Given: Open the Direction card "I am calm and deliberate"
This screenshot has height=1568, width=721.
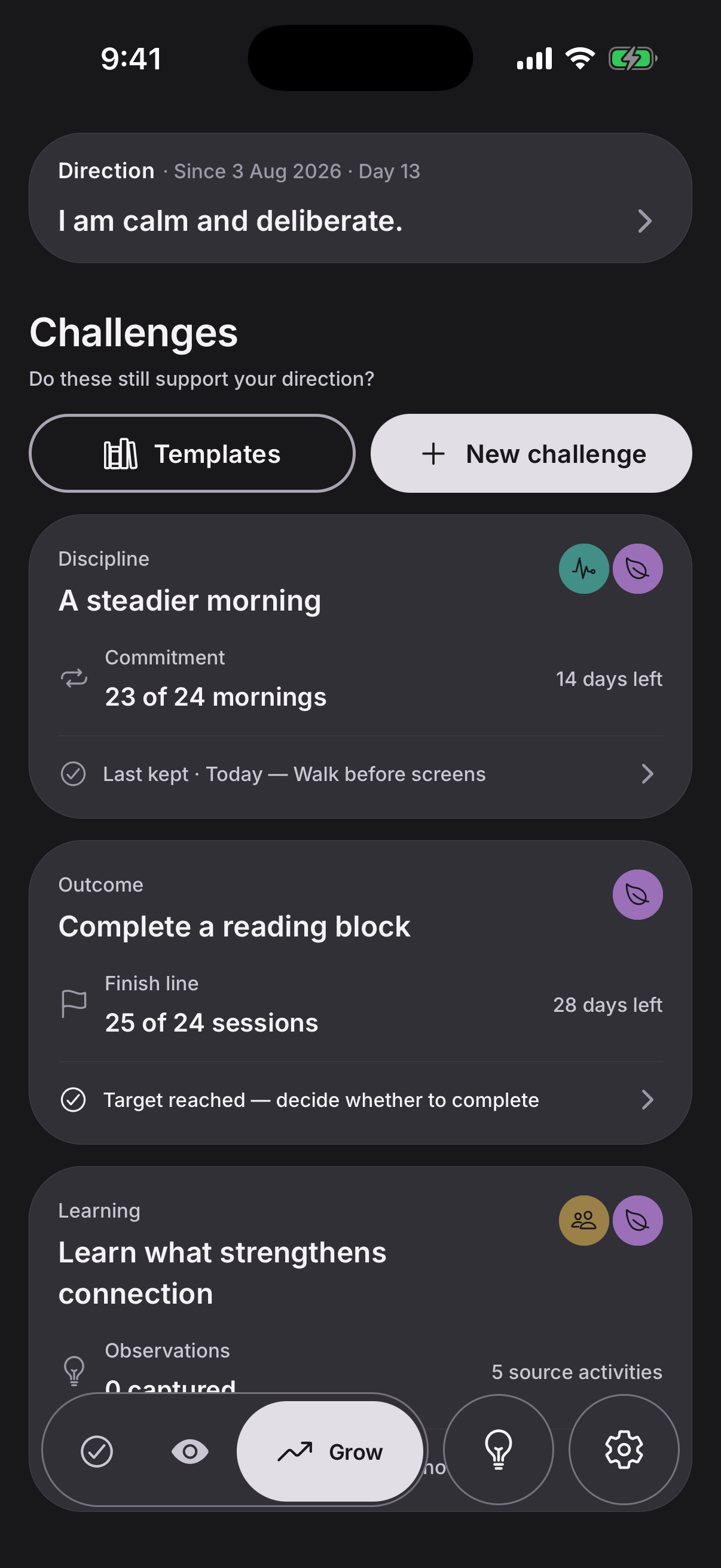Looking at the screenshot, I should pyautogui.click(x=360, y=198).
